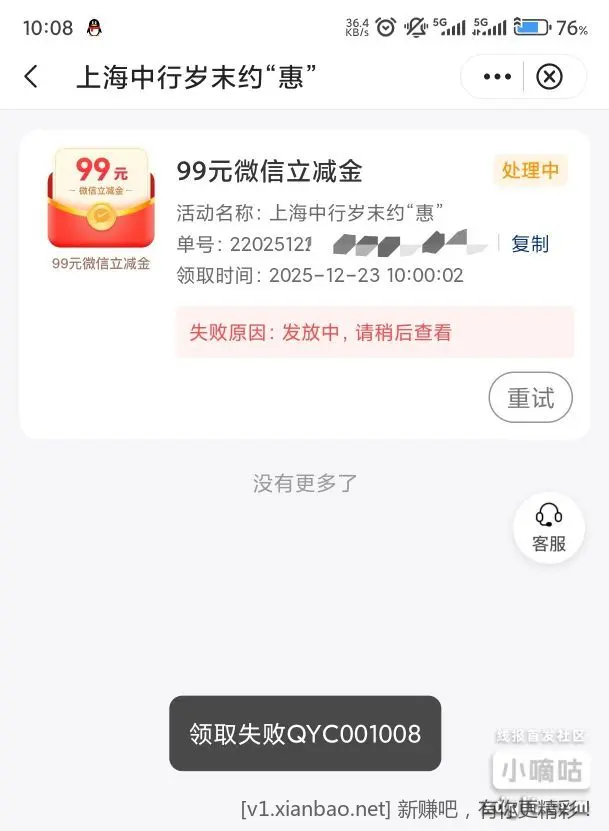
Task: Open the 99元微信立减金 record card
Action: point(300,200)
